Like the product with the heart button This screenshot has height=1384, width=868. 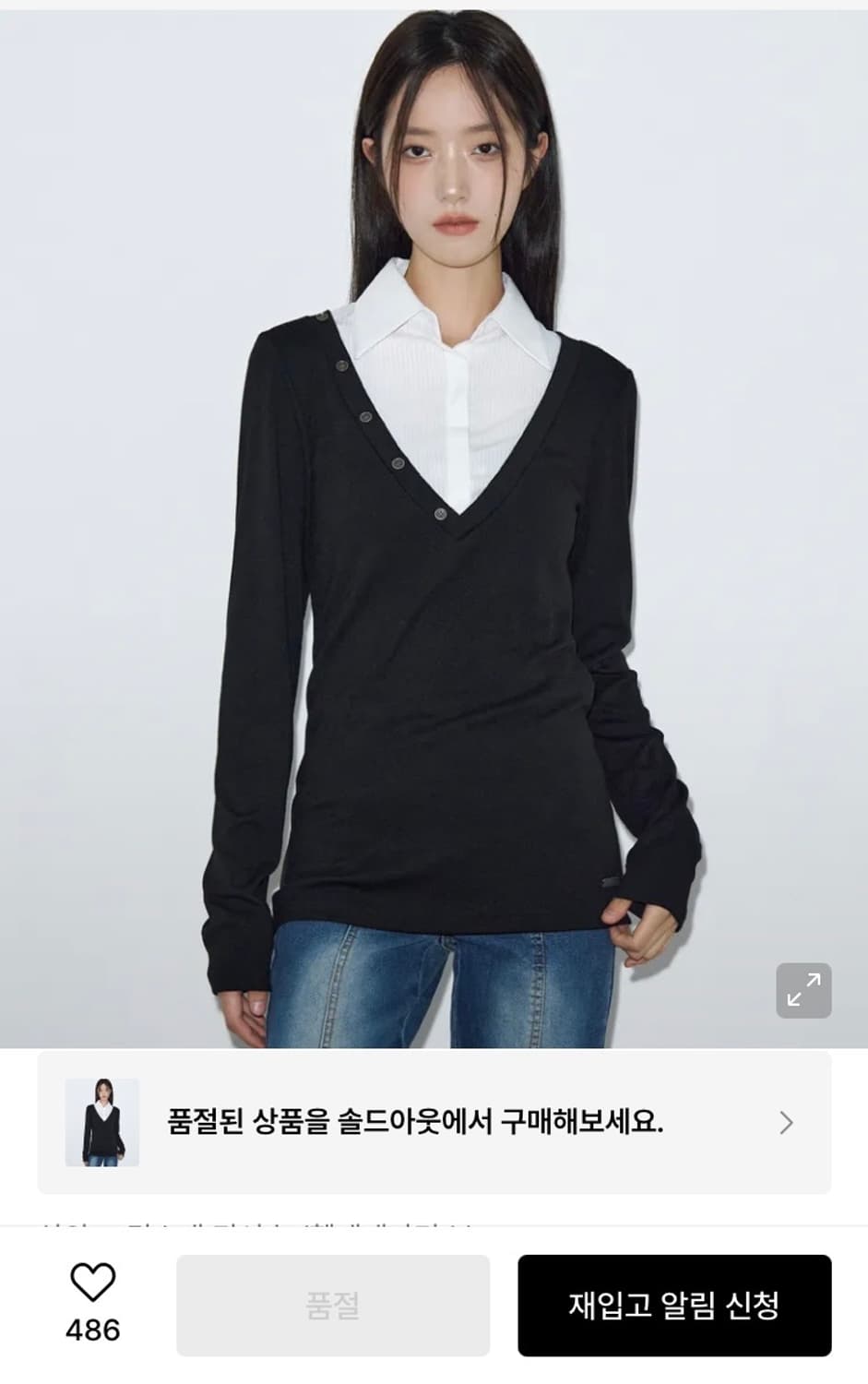93,1284
